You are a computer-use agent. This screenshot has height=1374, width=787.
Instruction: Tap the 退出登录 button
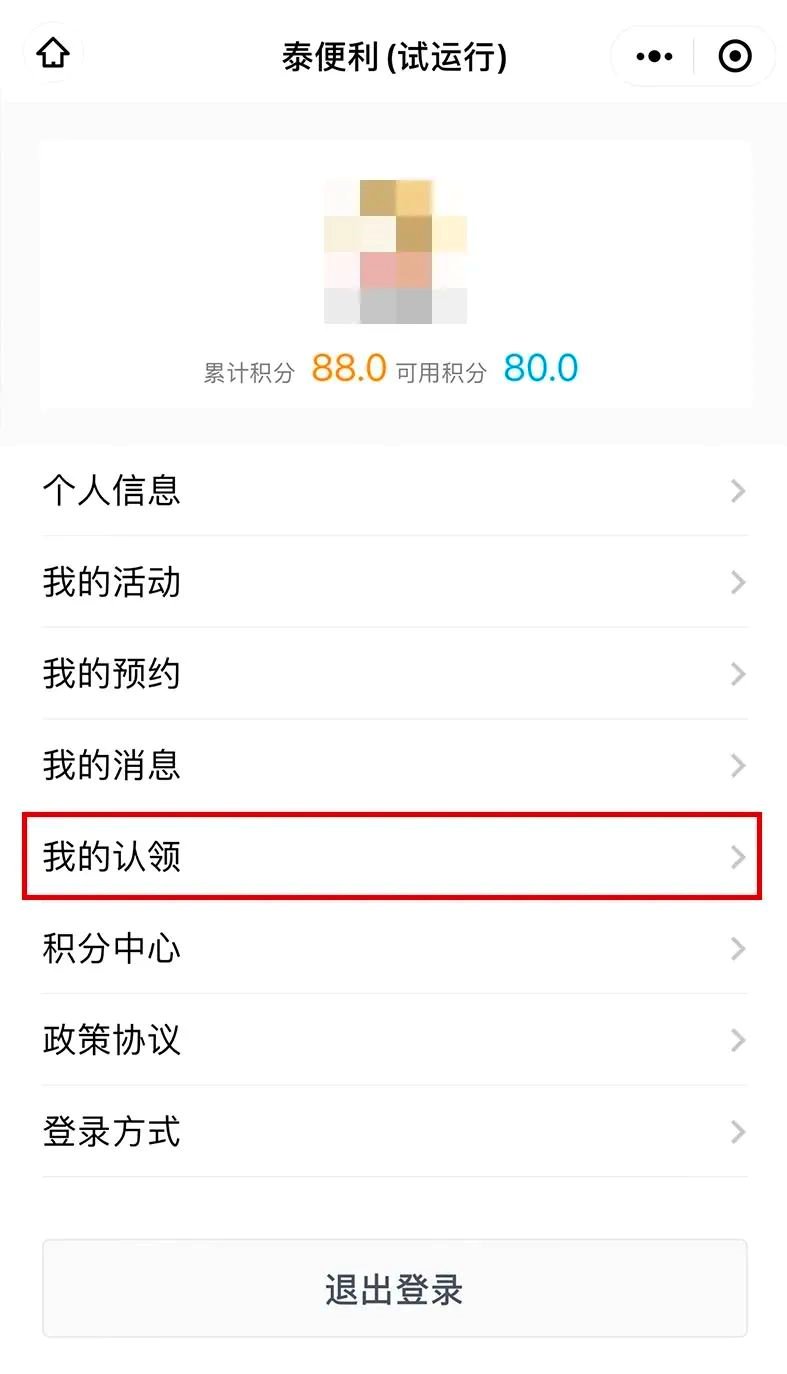395,1289
